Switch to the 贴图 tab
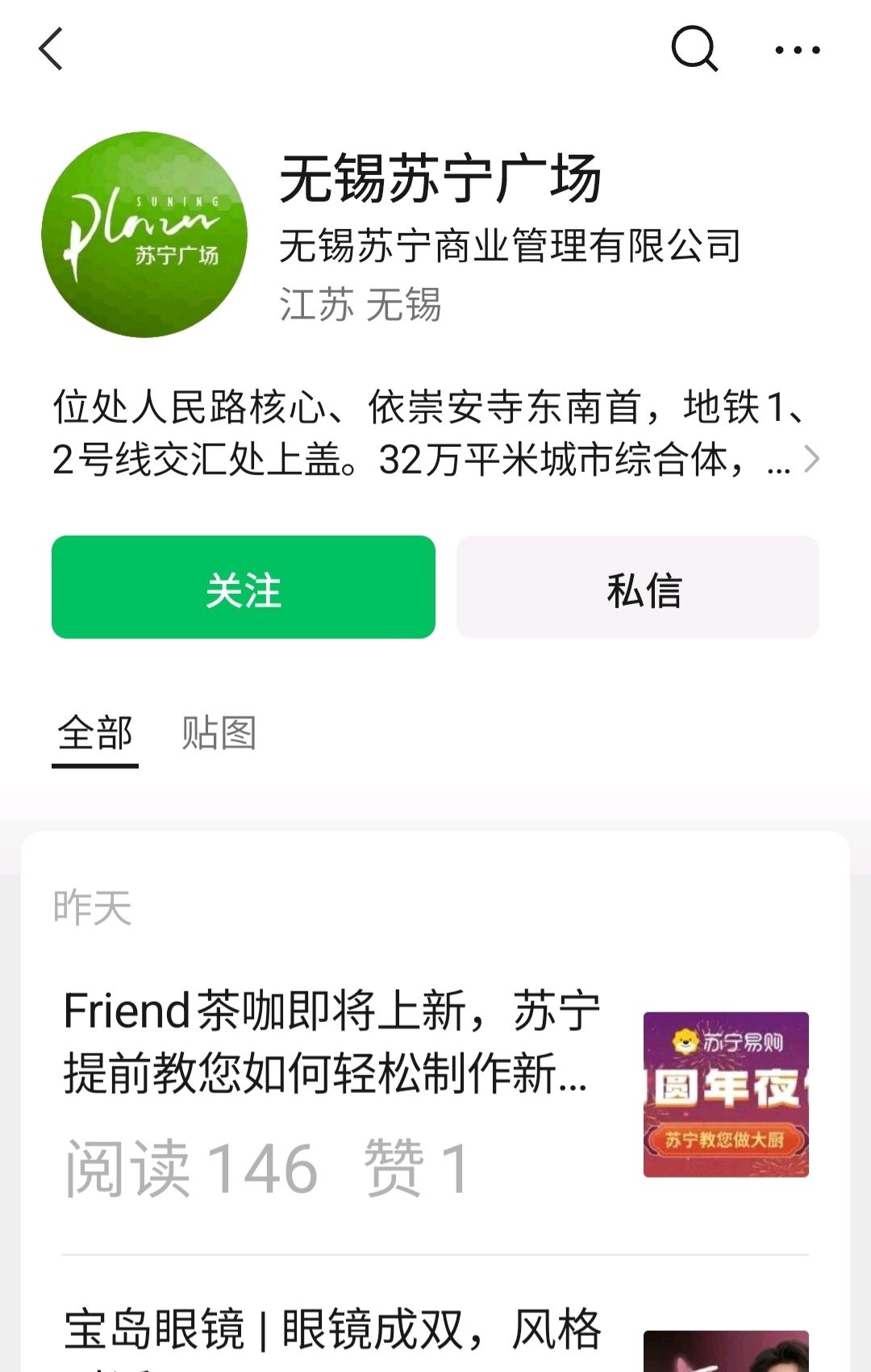The height and width of the screenshot is (1372, 871). click(x=219, y=733)
